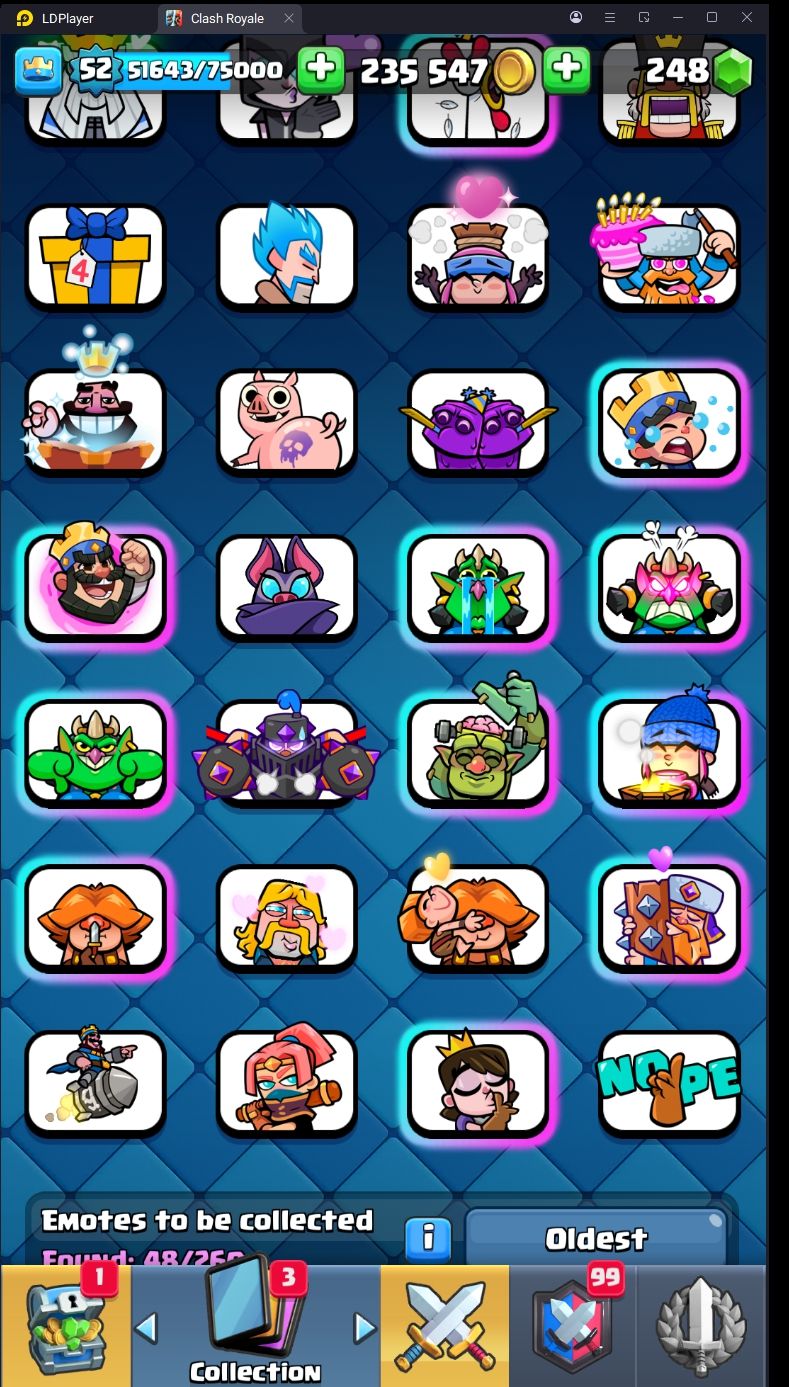Tap the right arrow beside Collection

[x=365, y=1328]
